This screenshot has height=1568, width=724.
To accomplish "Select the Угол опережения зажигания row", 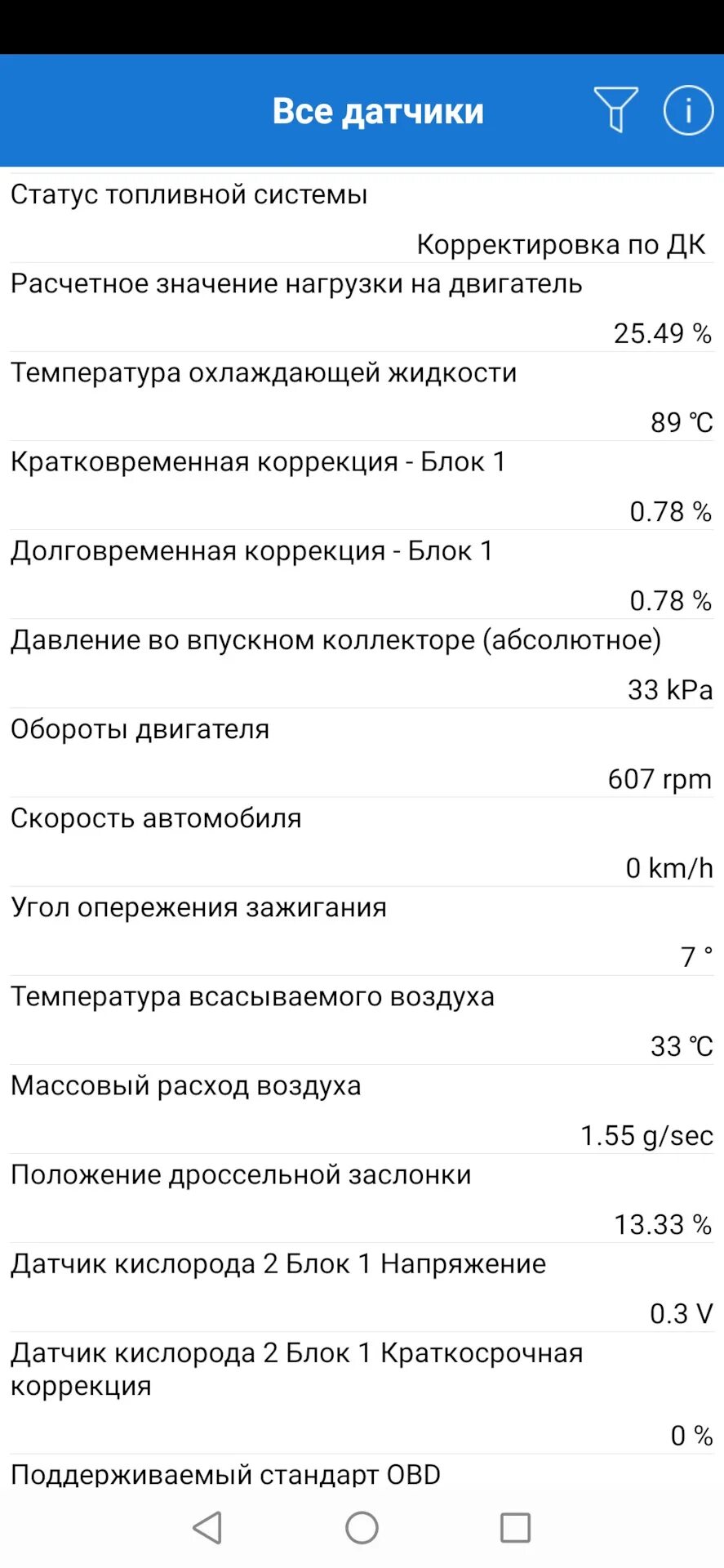I will [x=362, y=931].
